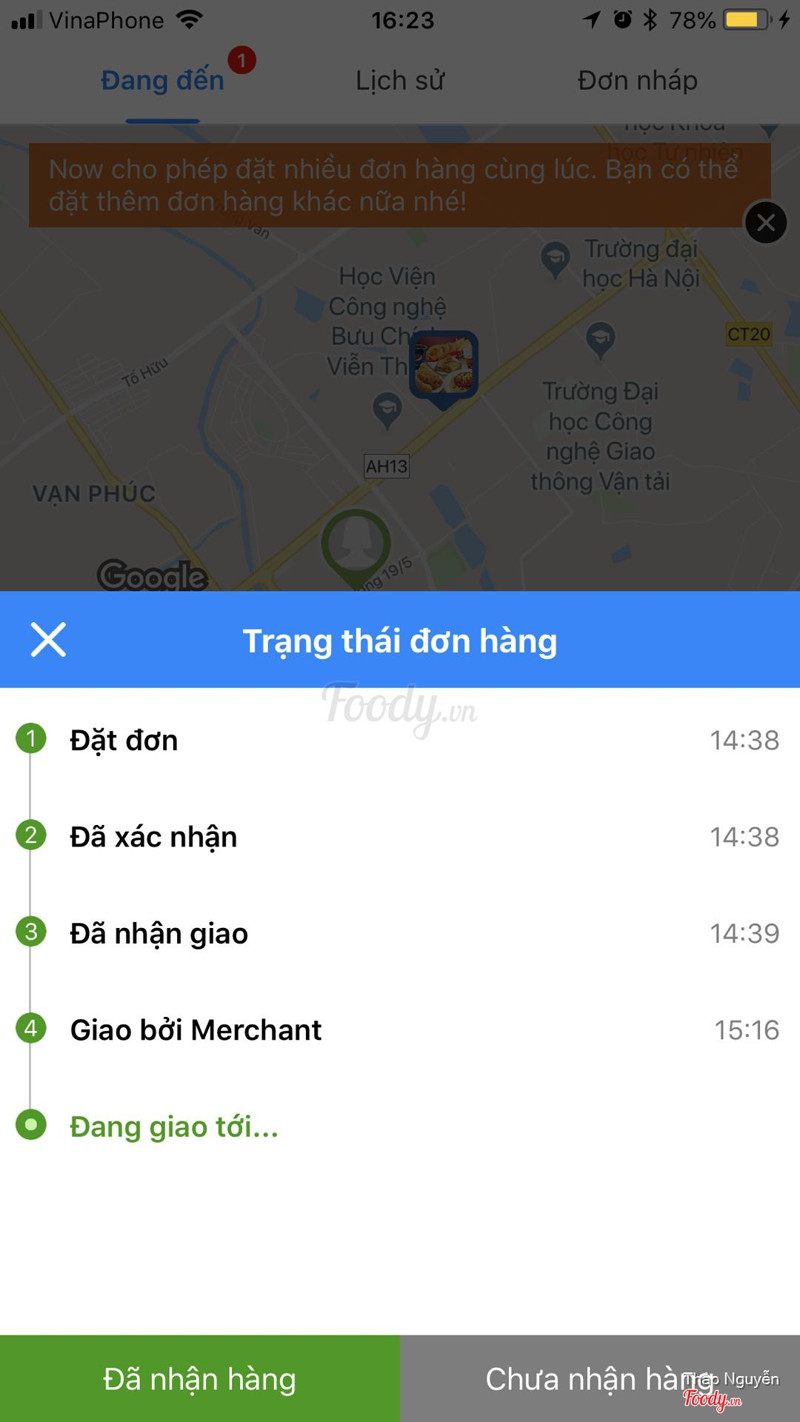Screen dimensions: 800x1422
Task: Close the Trạng thái đơn hàng panel
Action: click(x=48, y=640)
